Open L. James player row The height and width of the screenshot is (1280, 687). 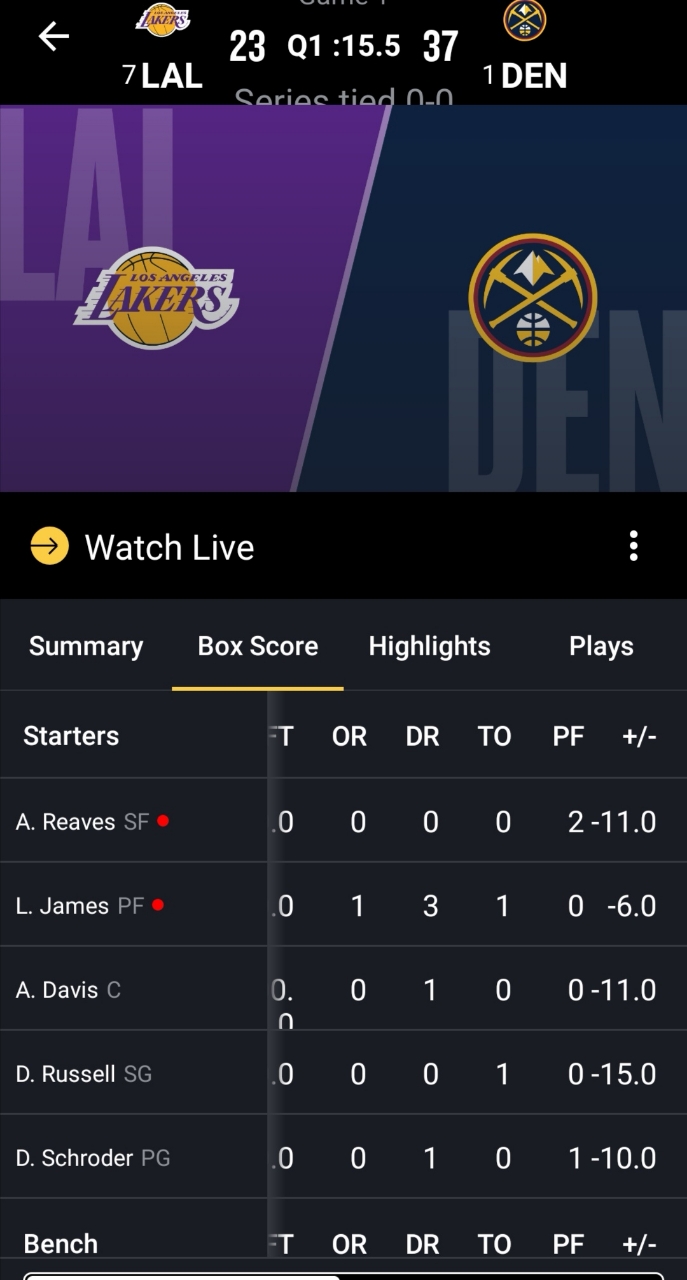click(x=343, y=905)
